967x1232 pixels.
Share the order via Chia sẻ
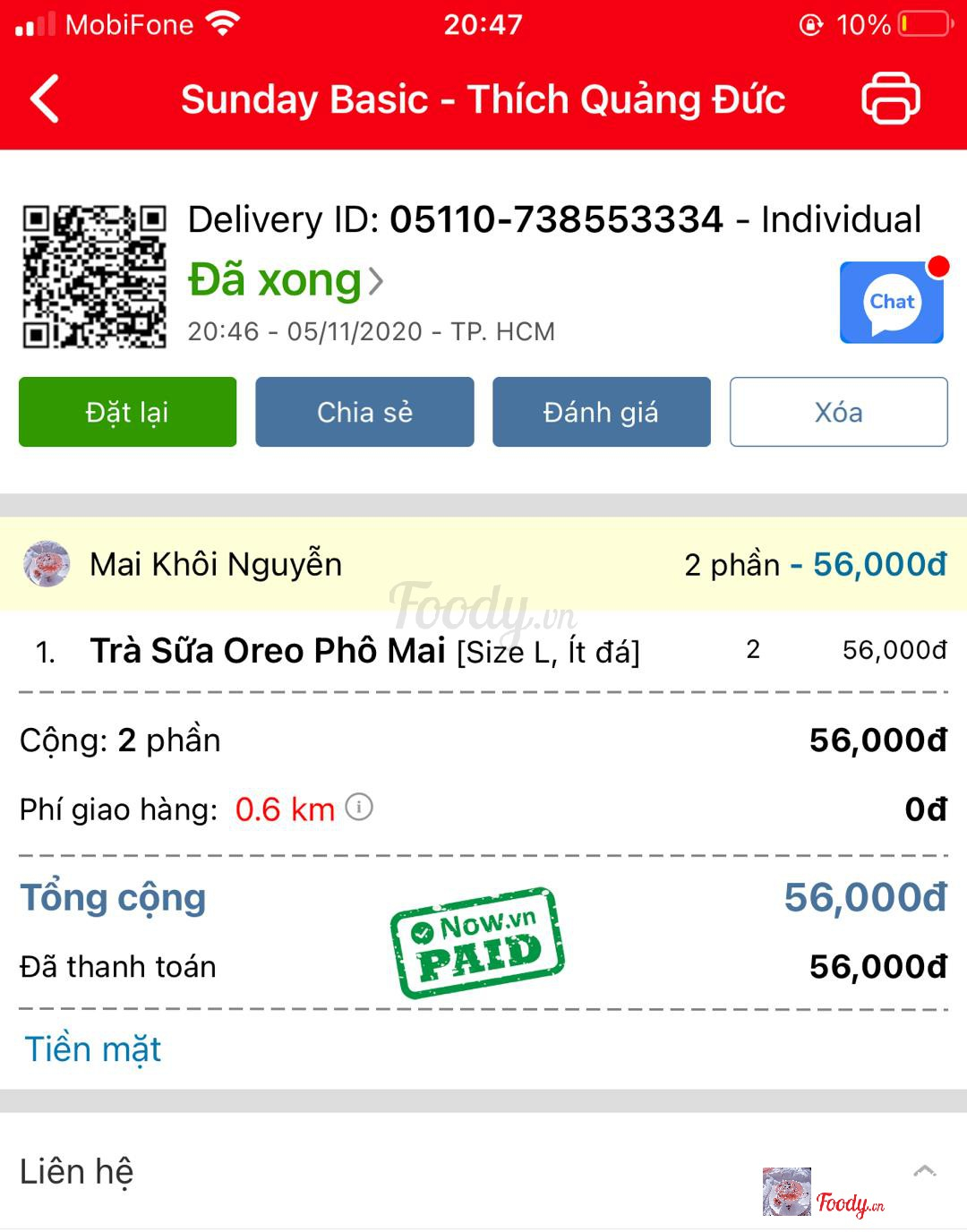364,412
